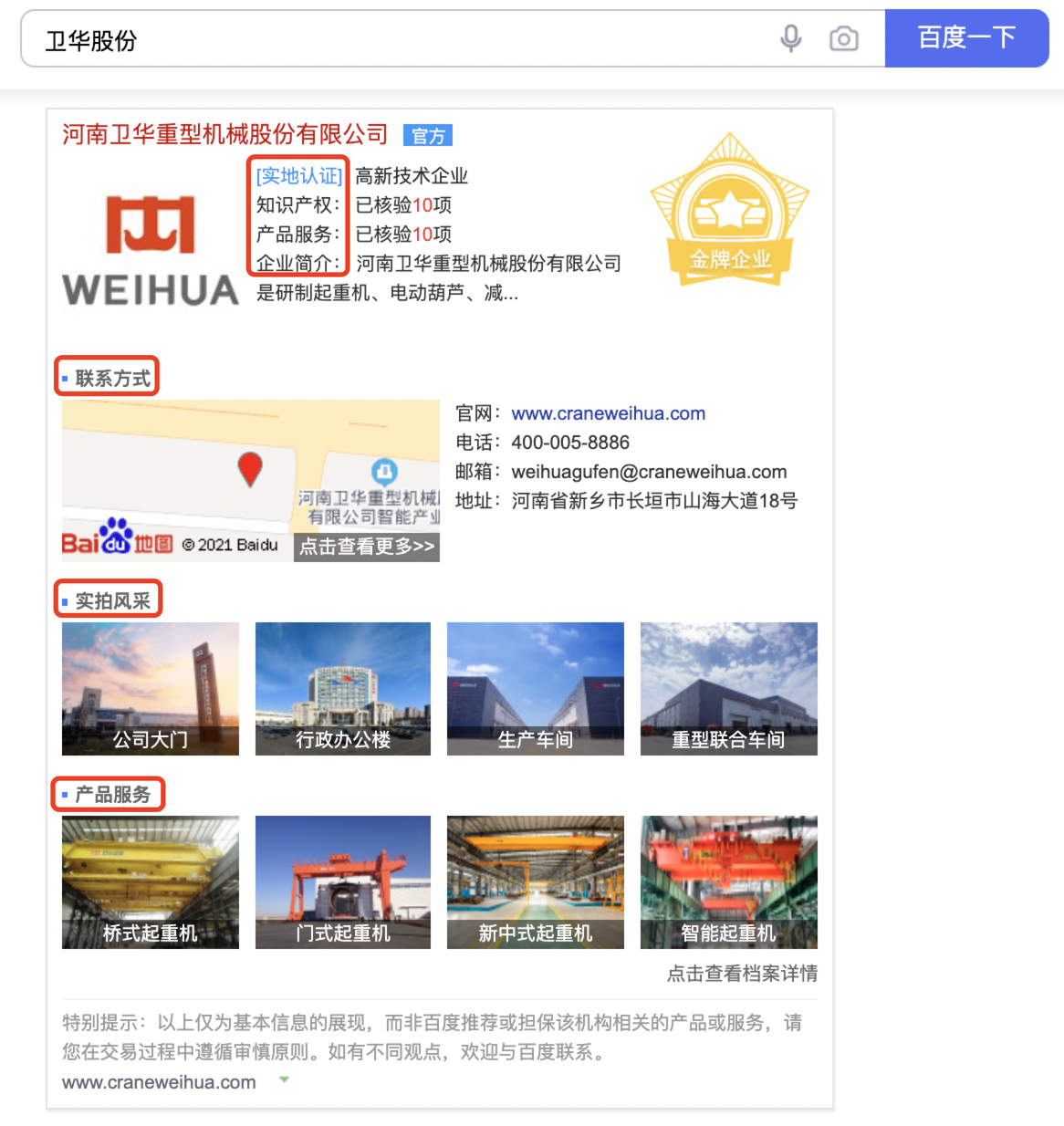Tap the search box containing 卫华股份
This screenshot has width=1064, height=1126.
(x=402, y=40)
